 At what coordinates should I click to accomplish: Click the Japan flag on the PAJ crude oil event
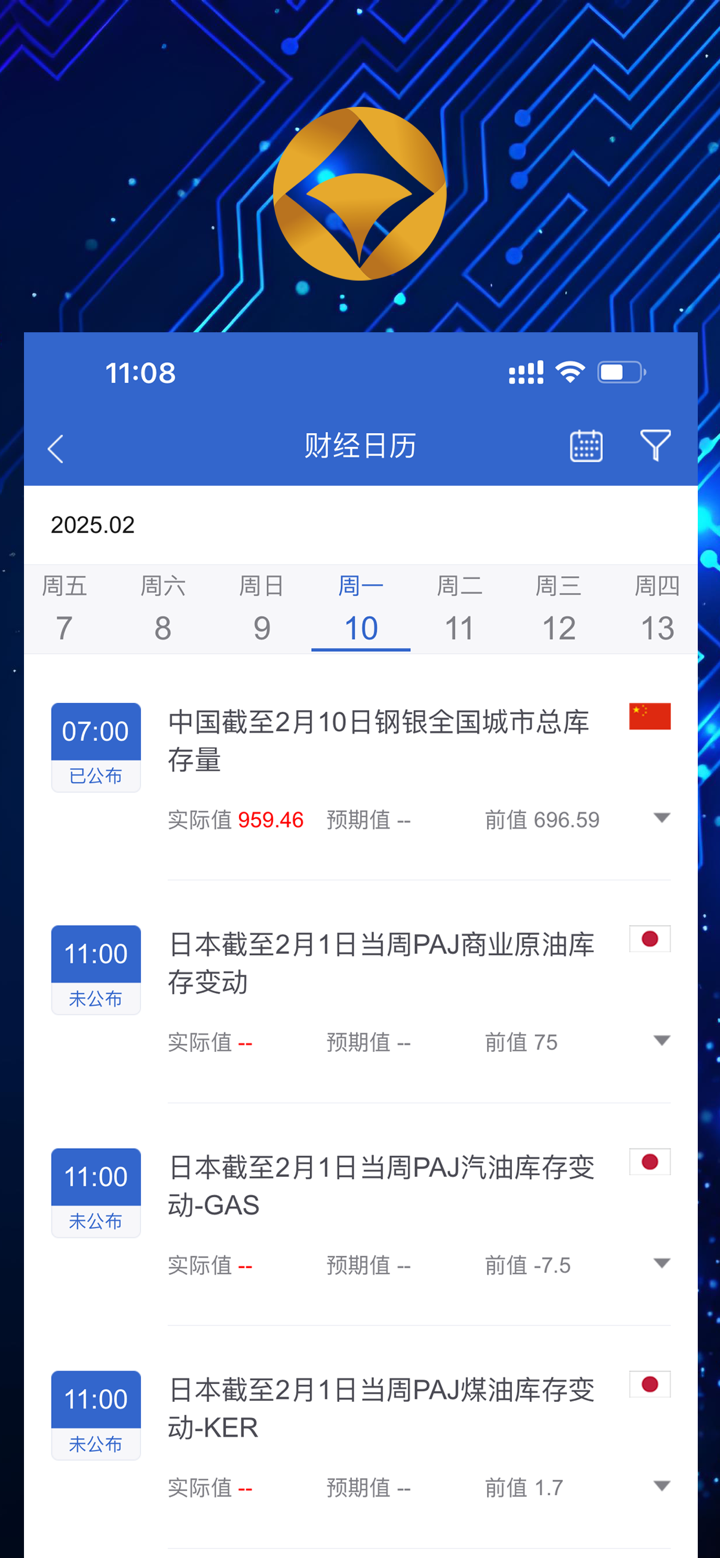[648, 938]
